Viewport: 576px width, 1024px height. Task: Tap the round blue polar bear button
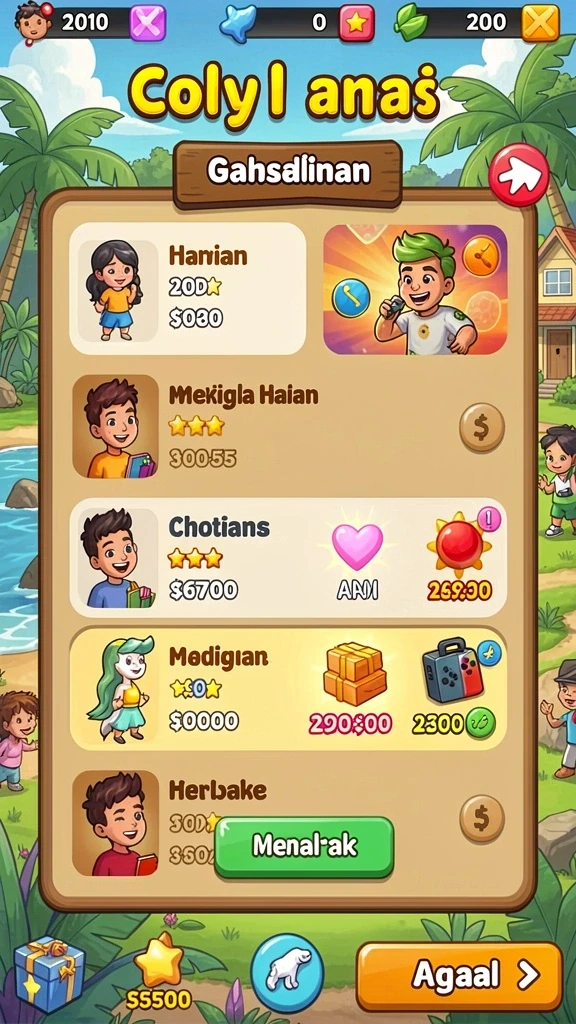pyautogui.click(x=287, y=973)
